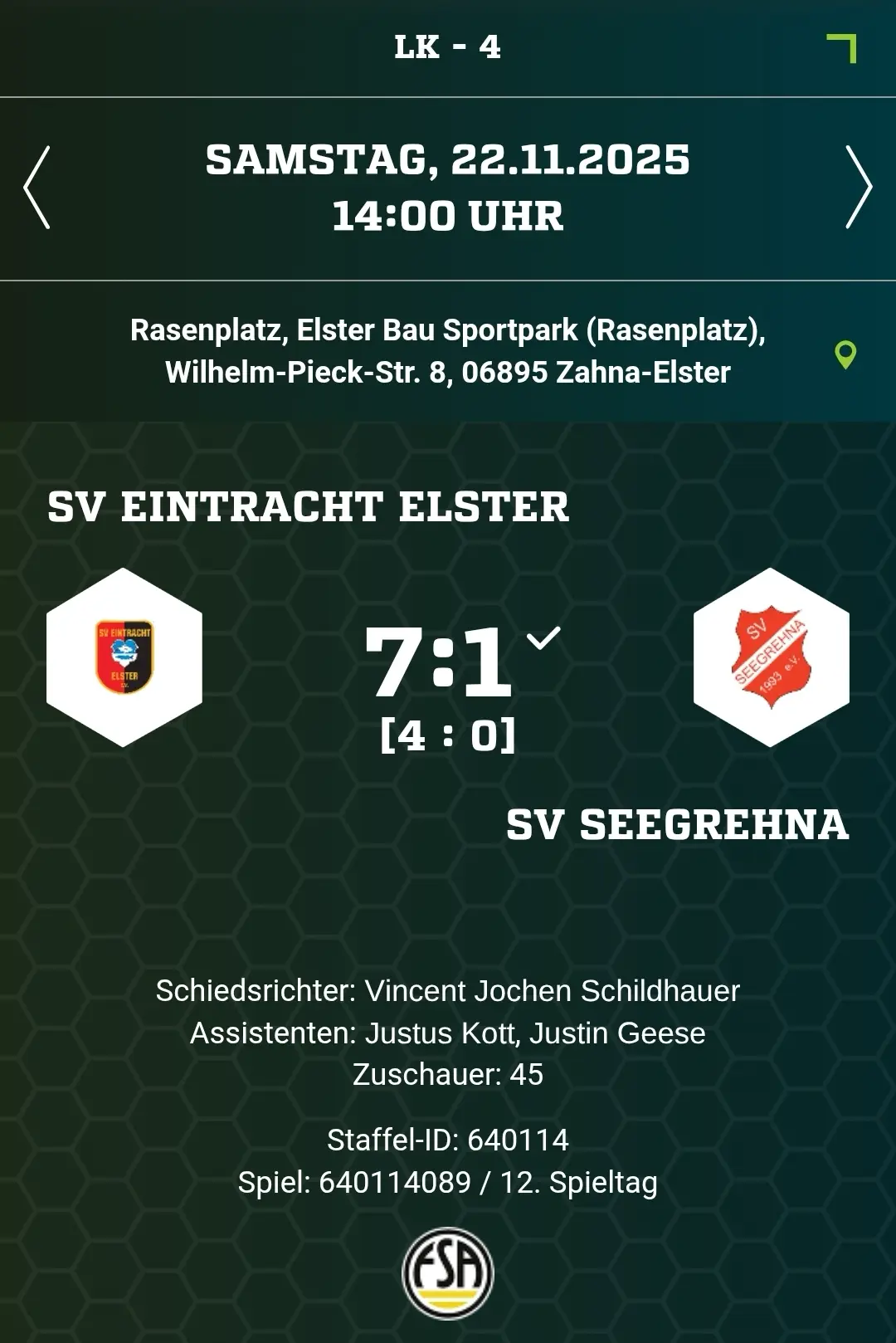Screen dimensions: 896x1343
Task: Tap the green corner icon beside LK - 4
Action: tap(842, 48)
